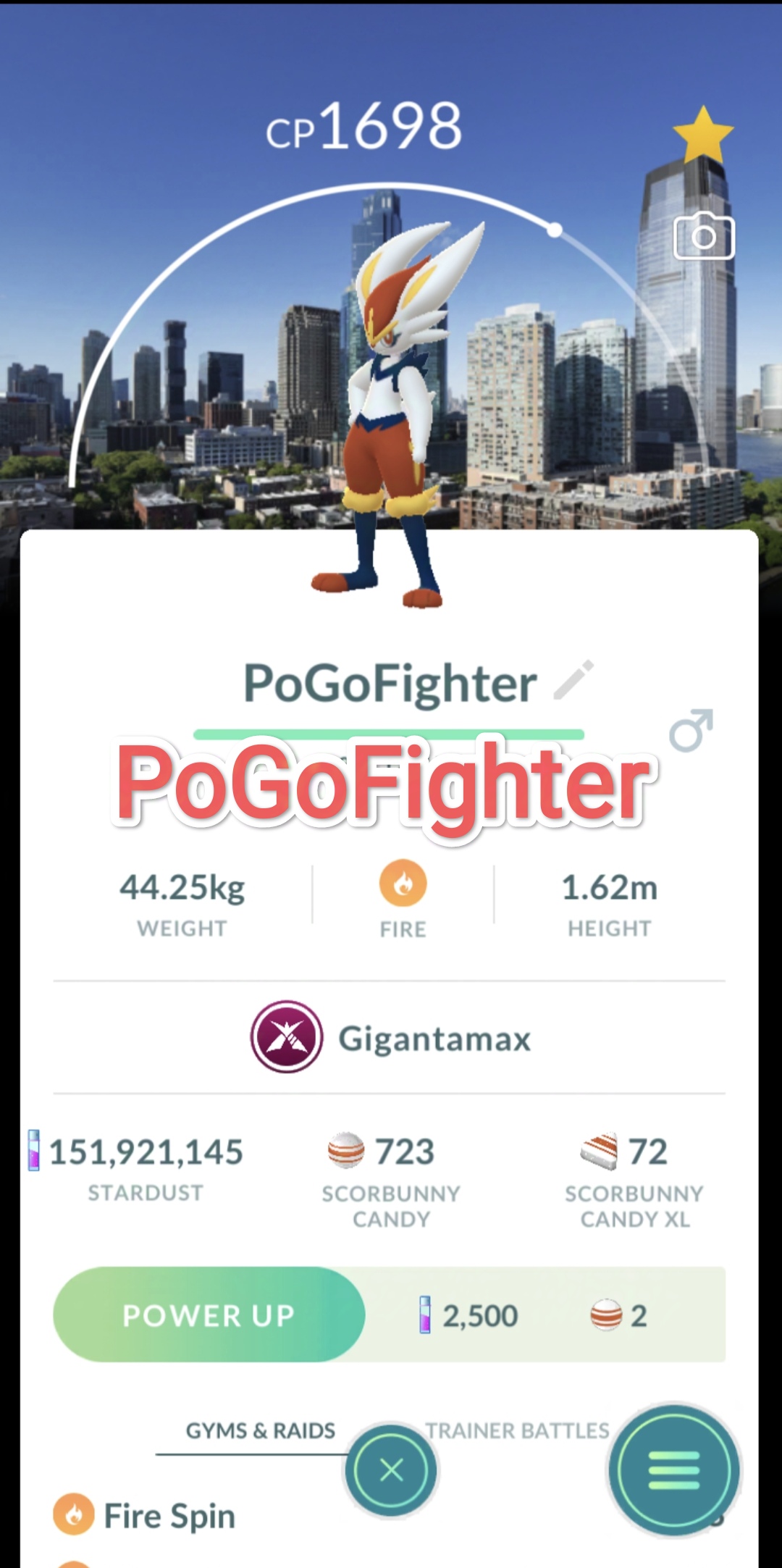Toggle the favorite star

point(703,135)
